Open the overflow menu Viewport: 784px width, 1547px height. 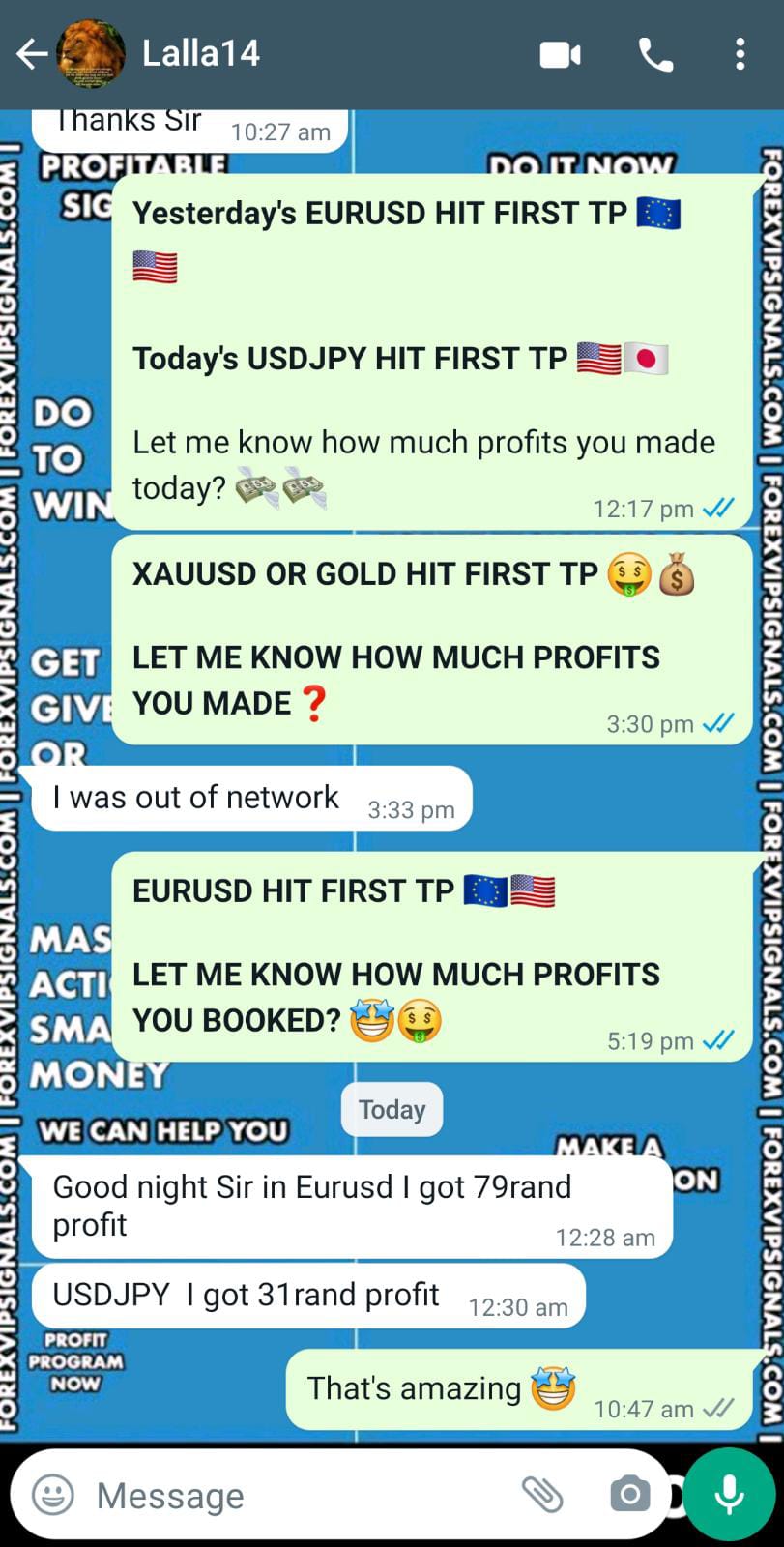tap(740, 55)
